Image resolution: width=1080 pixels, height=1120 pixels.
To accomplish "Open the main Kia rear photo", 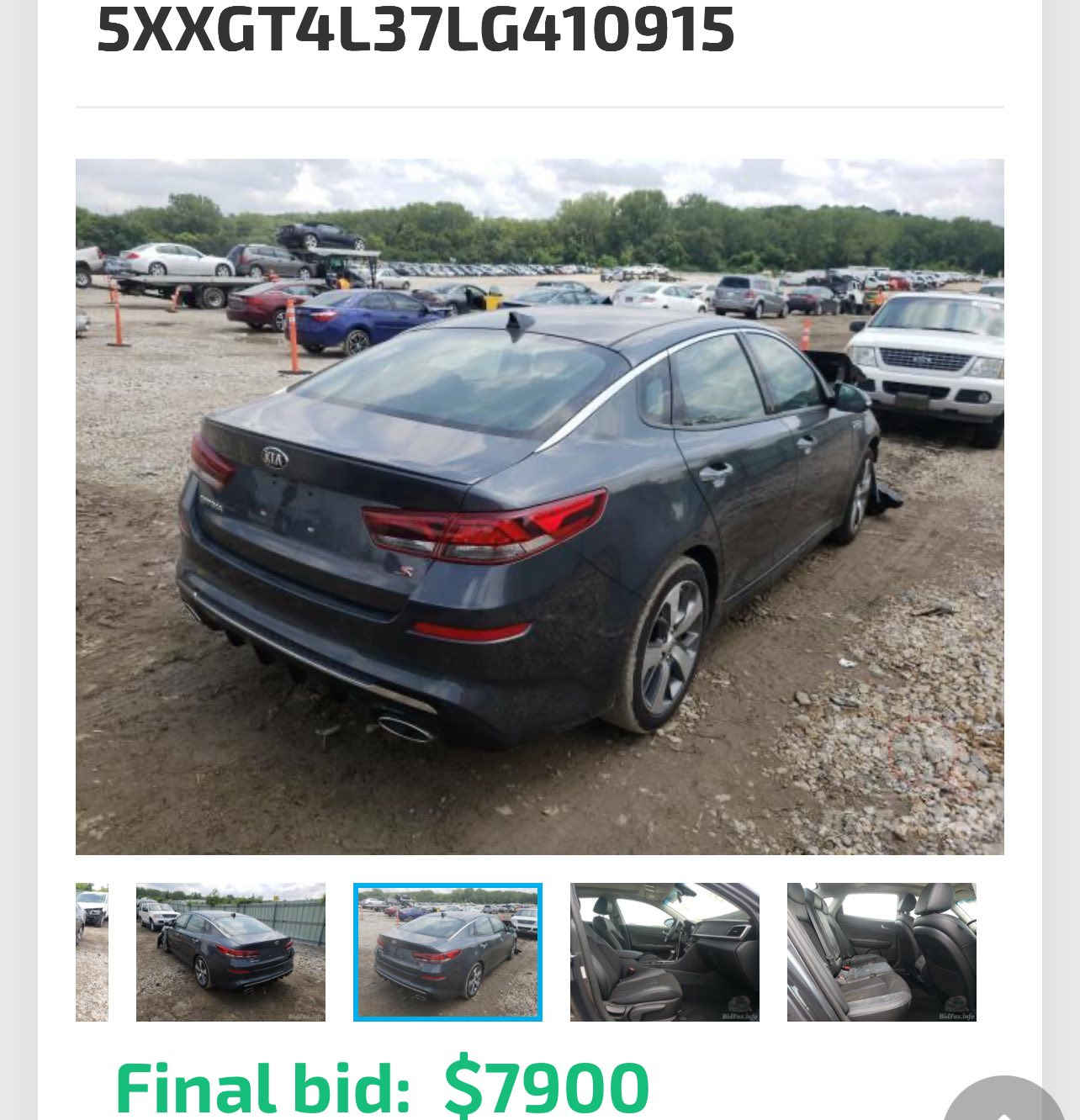I will click(x=539, y=506).
